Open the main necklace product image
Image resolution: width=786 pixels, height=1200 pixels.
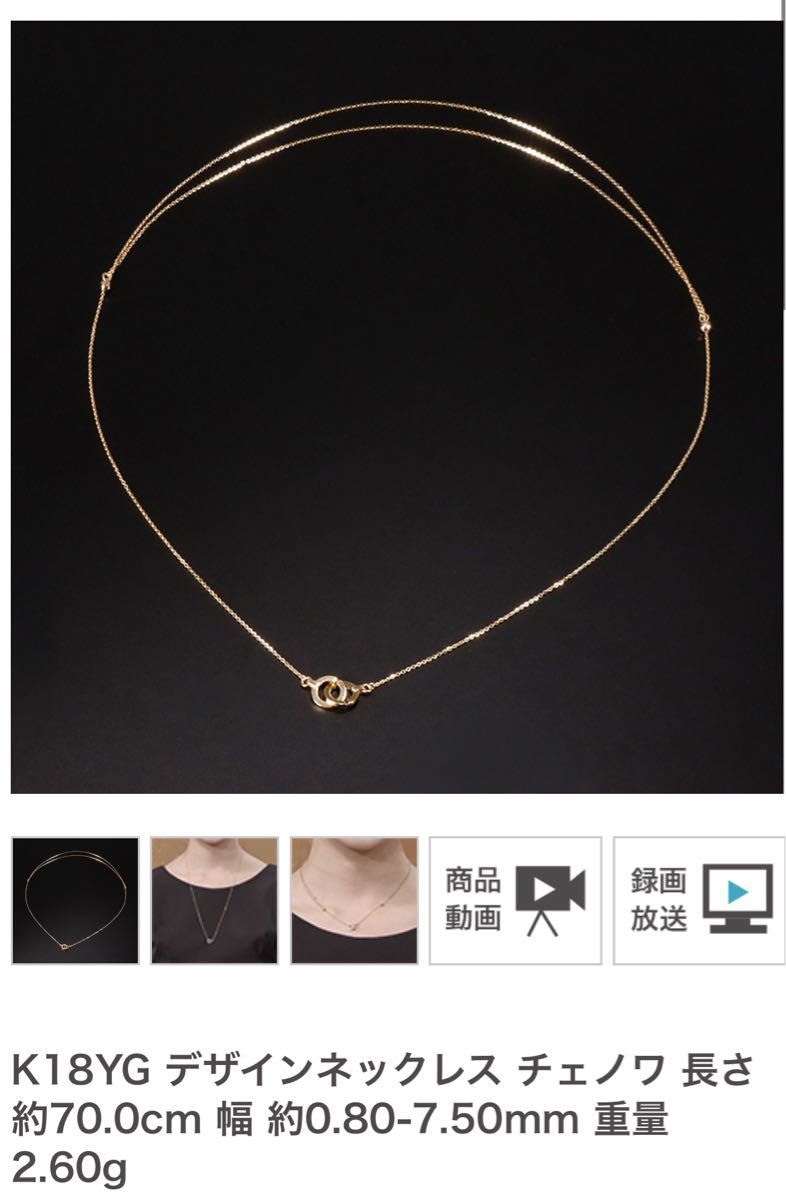[397, 407]
